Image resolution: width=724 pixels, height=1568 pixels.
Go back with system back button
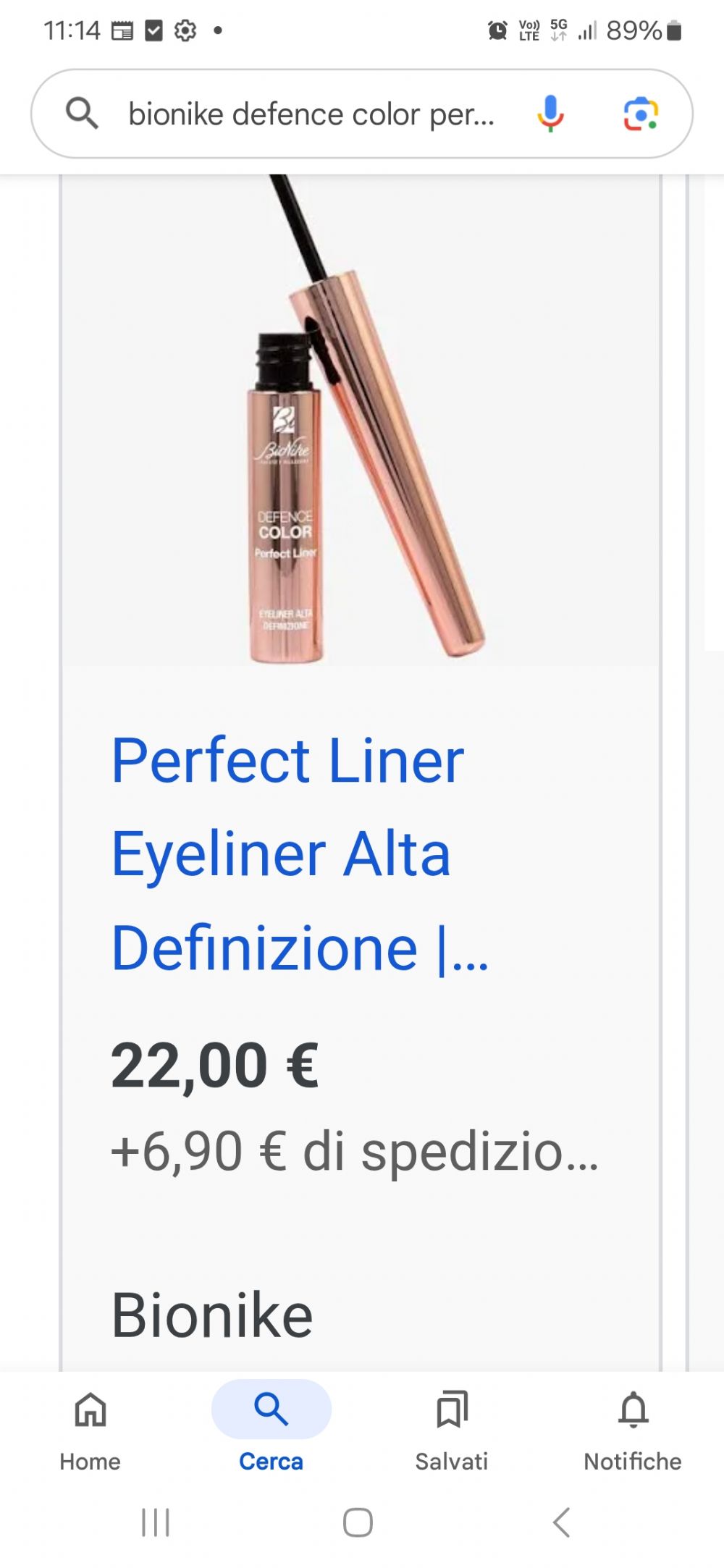[562, 1522]
